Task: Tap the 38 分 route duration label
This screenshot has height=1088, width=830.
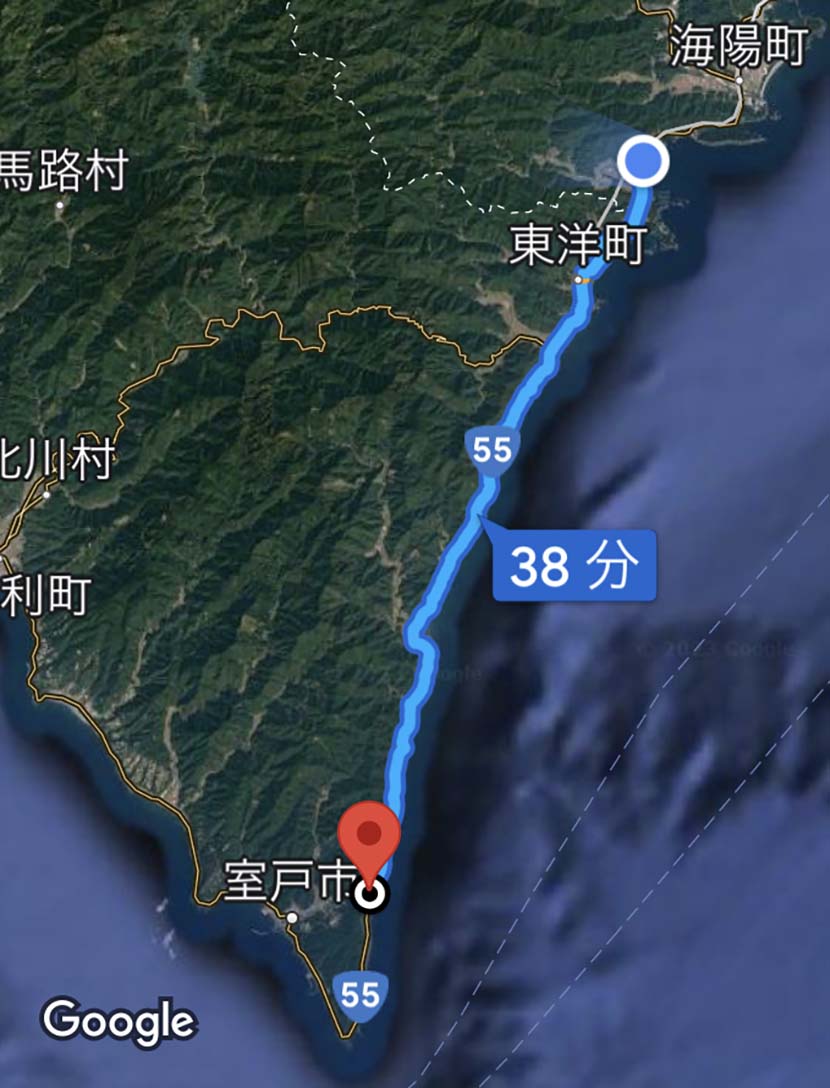Action: pos(574,566)
